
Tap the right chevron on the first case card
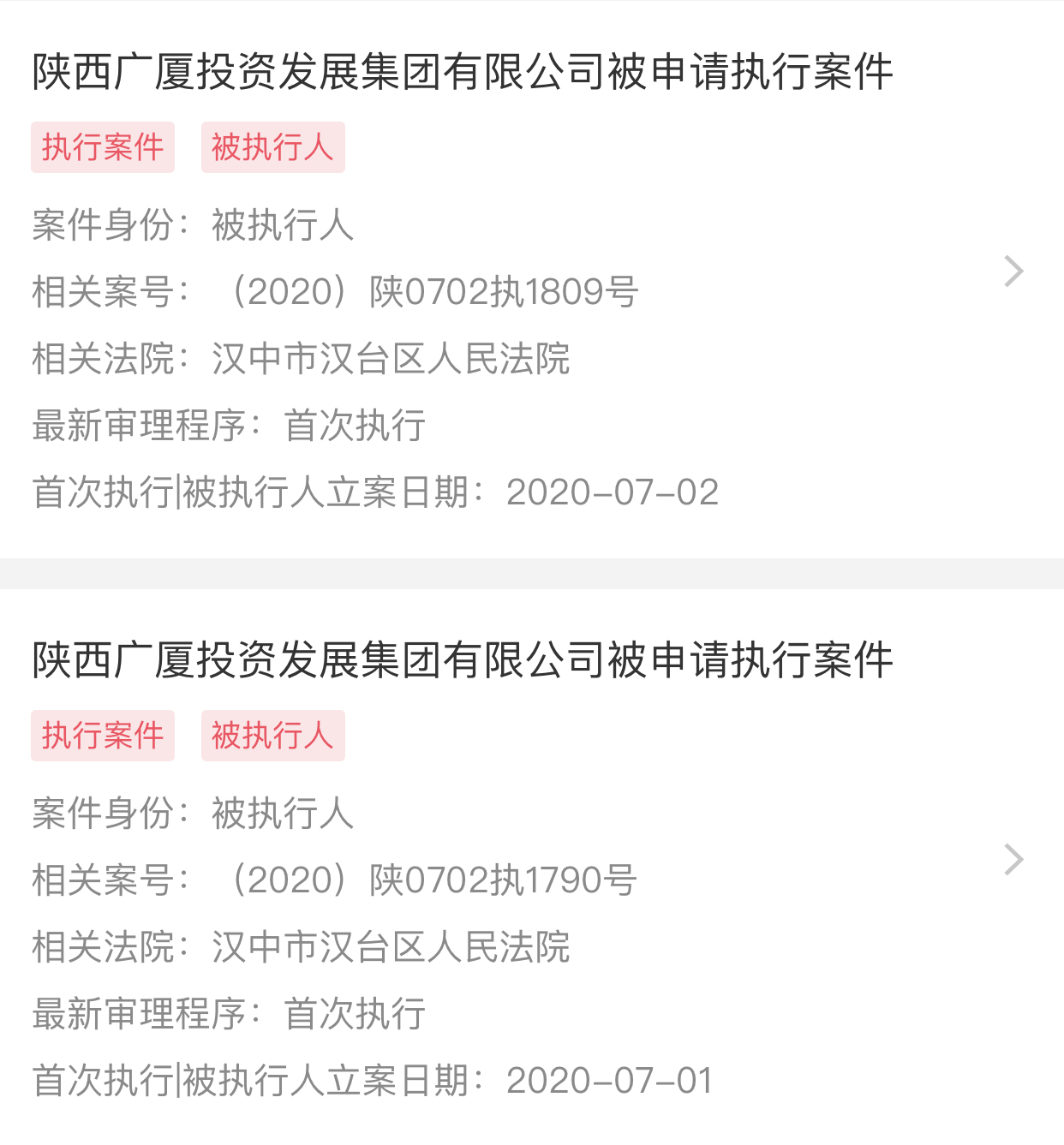tap(1015, 271)
